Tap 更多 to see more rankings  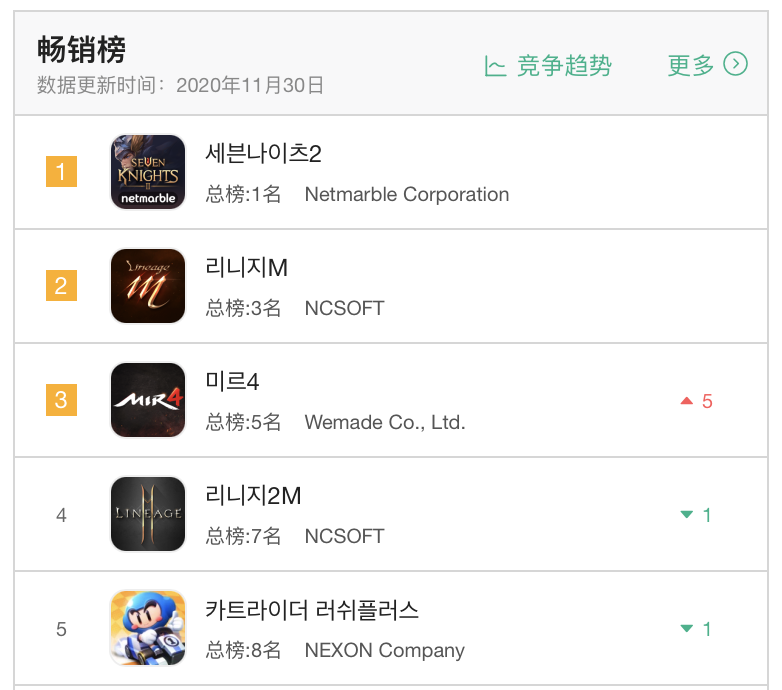click(707, 66)
